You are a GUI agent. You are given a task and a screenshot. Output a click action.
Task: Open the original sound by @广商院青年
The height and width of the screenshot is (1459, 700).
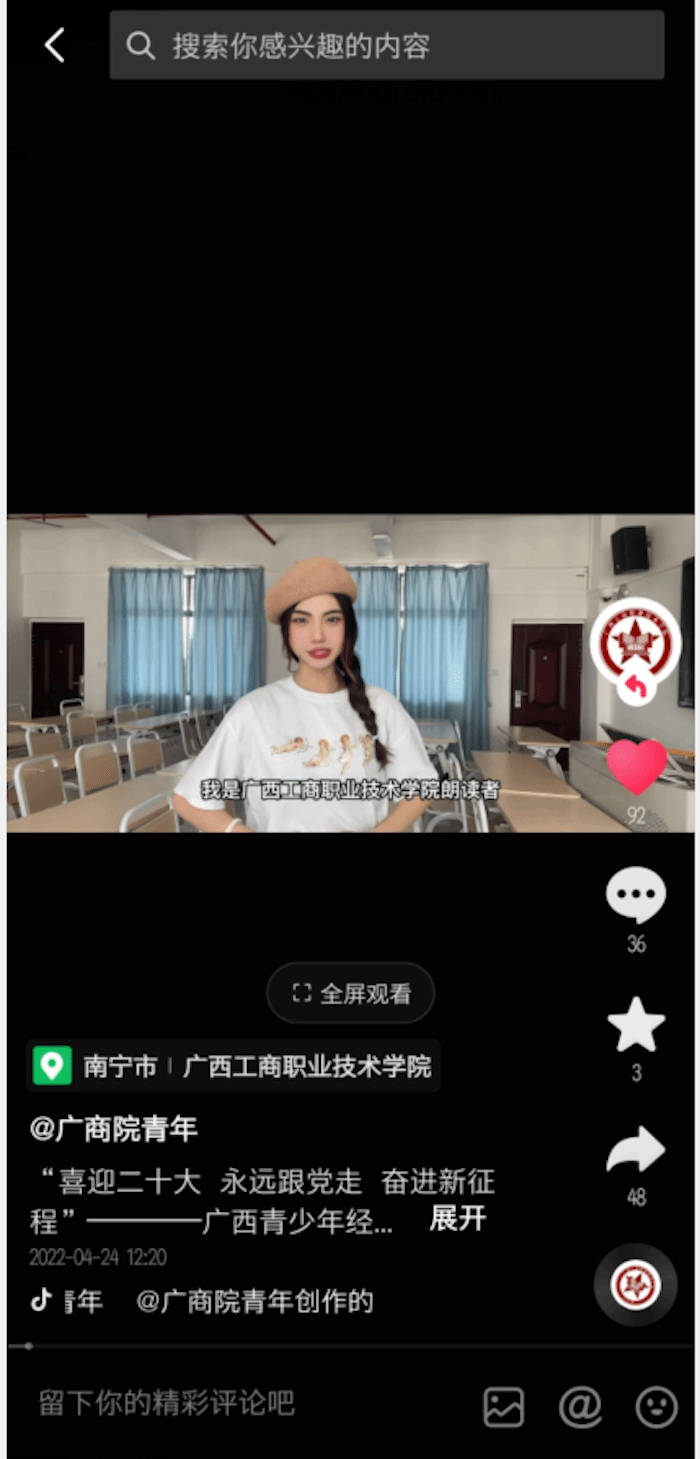[x=254, y=1301]
